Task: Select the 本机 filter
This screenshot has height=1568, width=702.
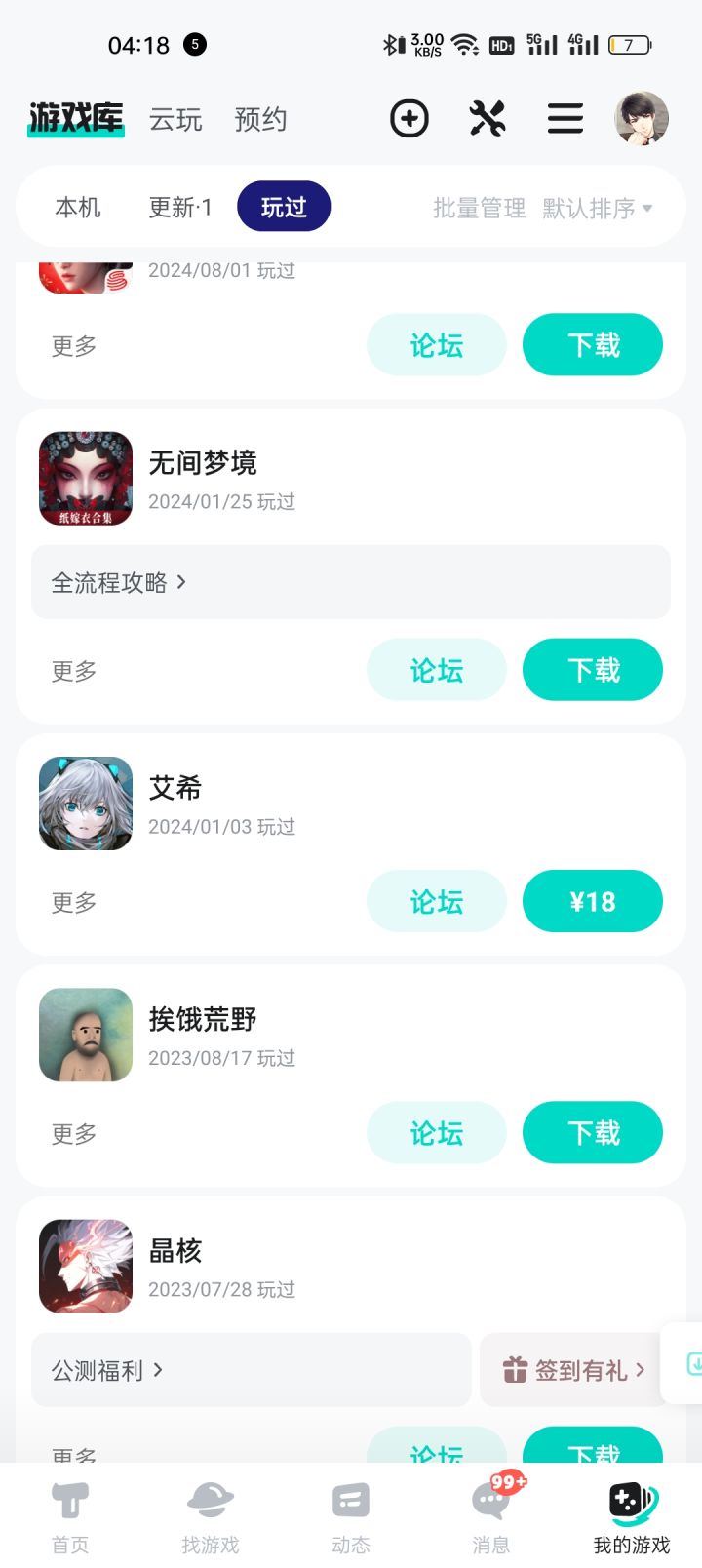Action: [x=78, y=208]
